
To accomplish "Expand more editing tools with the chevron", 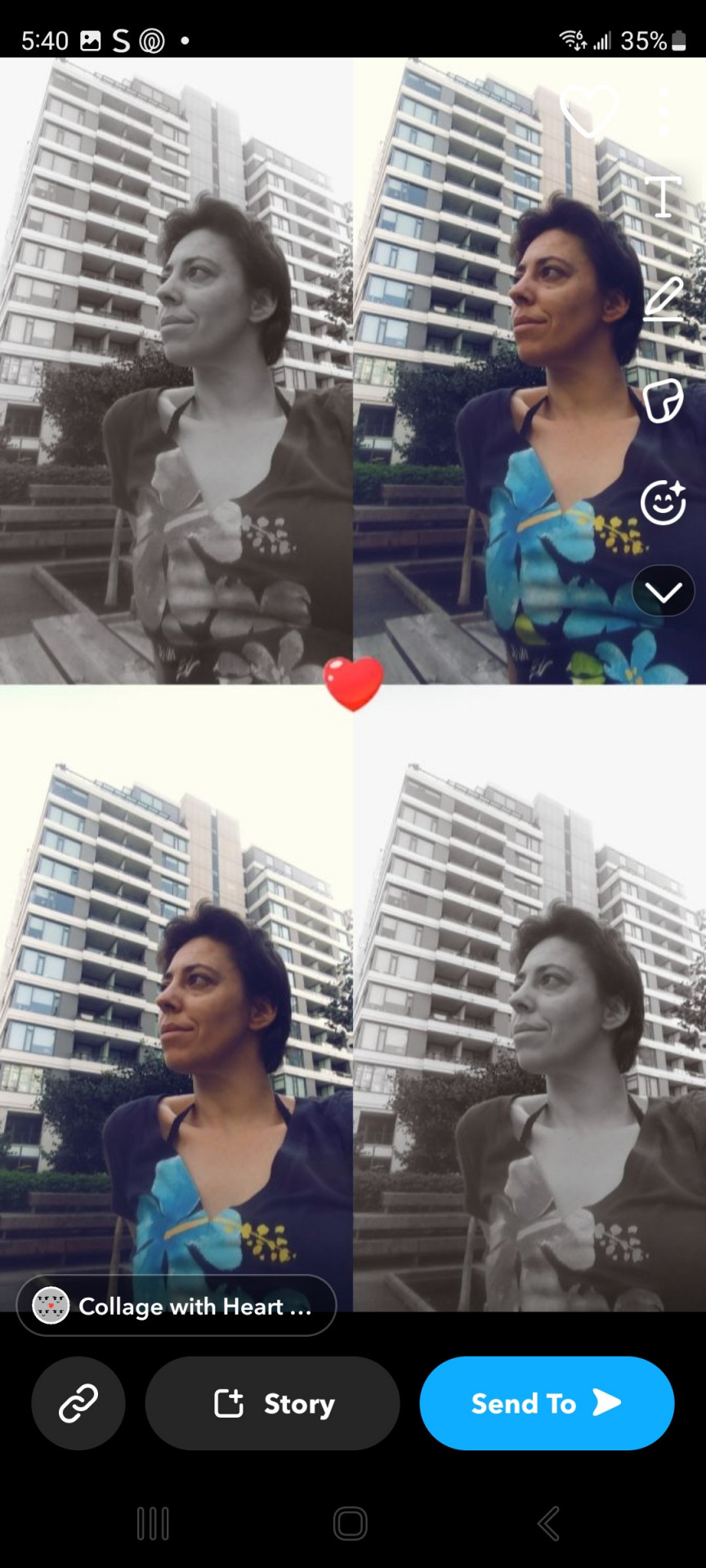I will click(664, 591).
